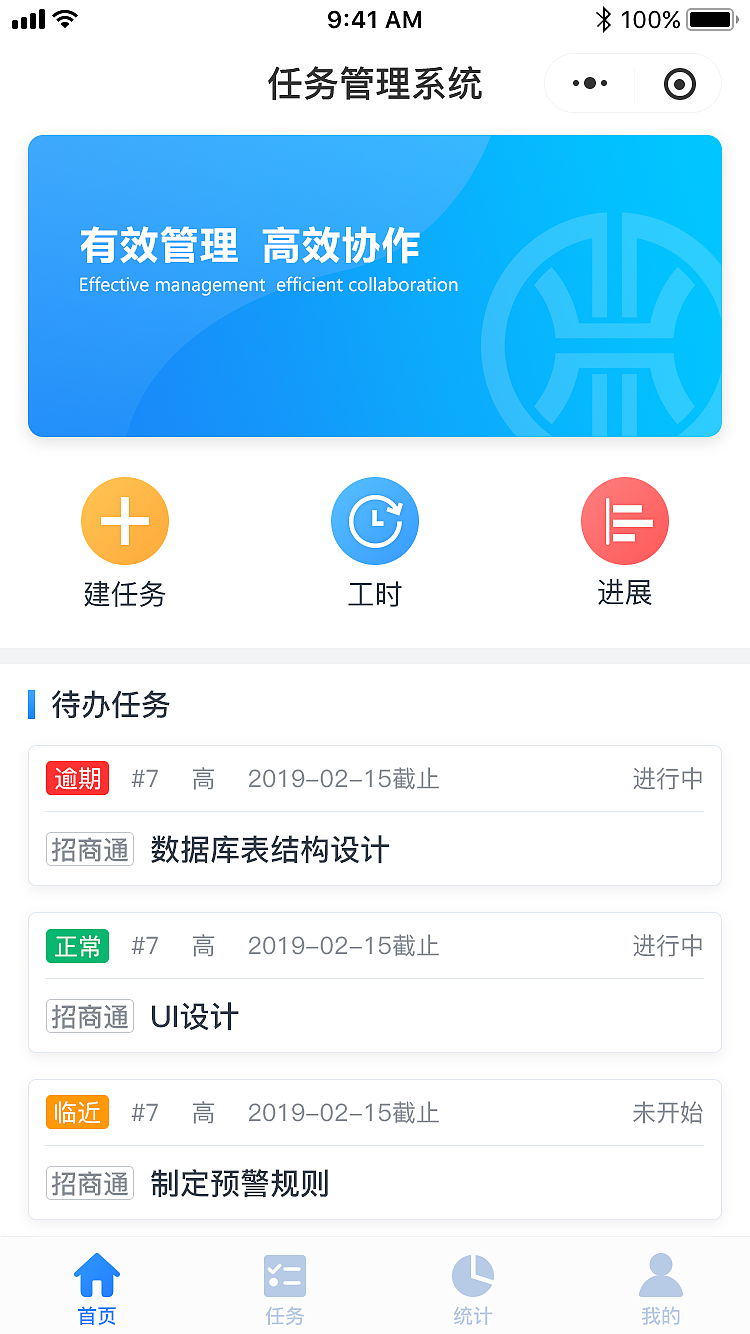Open the blue 工时 clock icon

(374, 520)
